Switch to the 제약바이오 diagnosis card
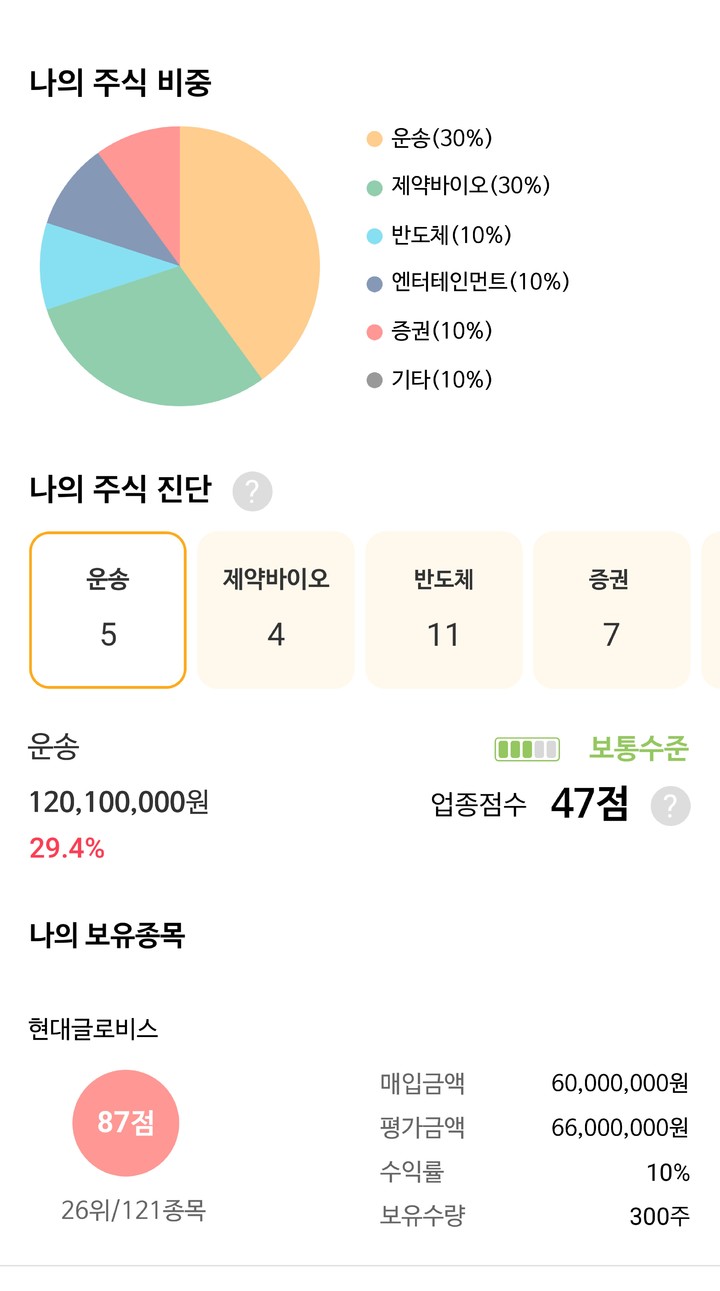Screen dimensions: 720x1291 point(277,609)
